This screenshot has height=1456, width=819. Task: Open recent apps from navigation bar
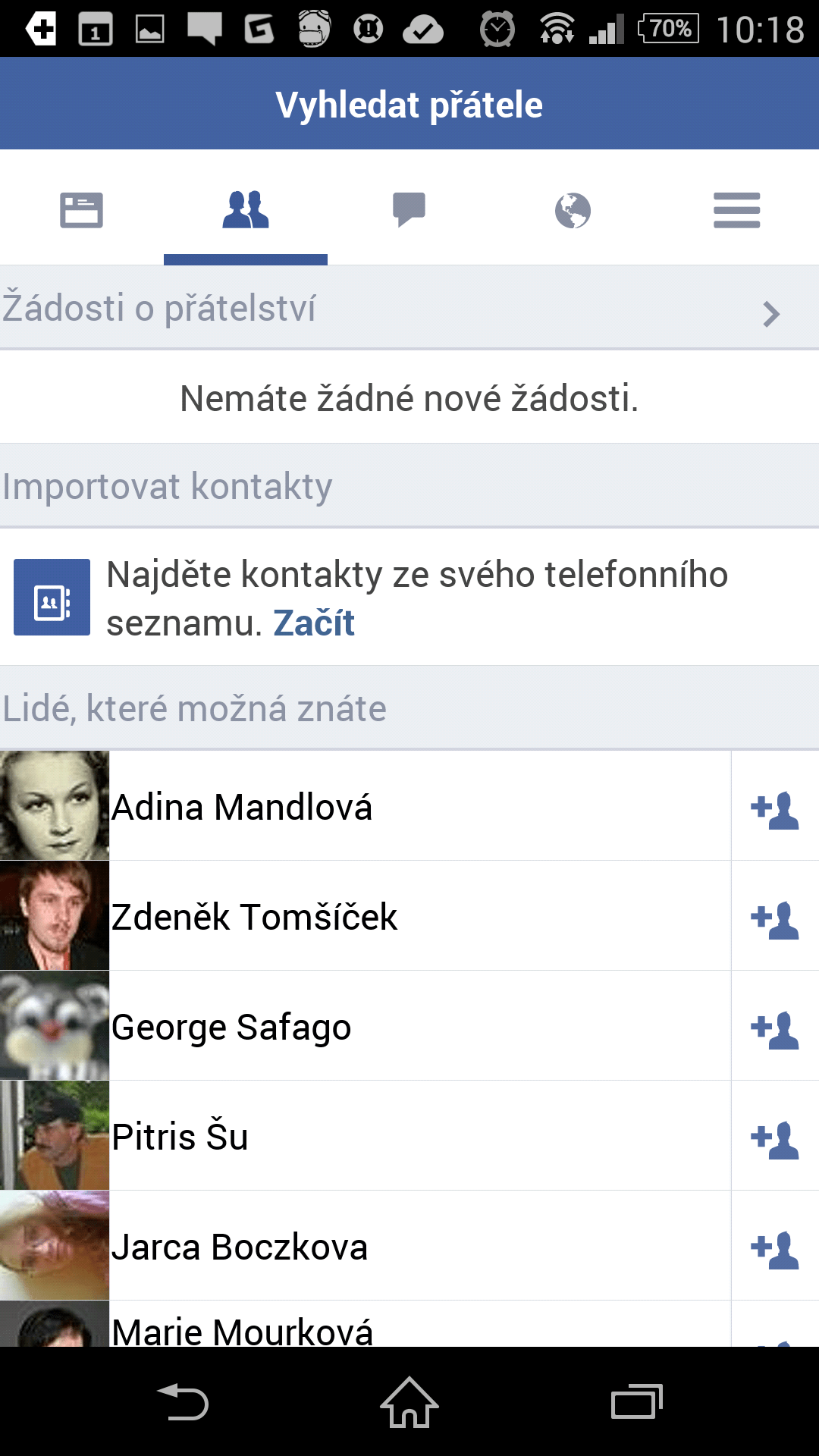pos(637,1401)
